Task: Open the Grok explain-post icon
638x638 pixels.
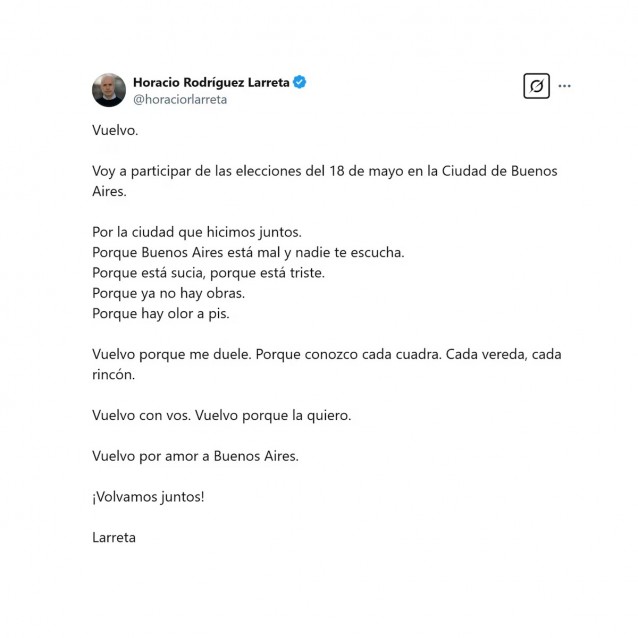Action: [x=536, y=86]
